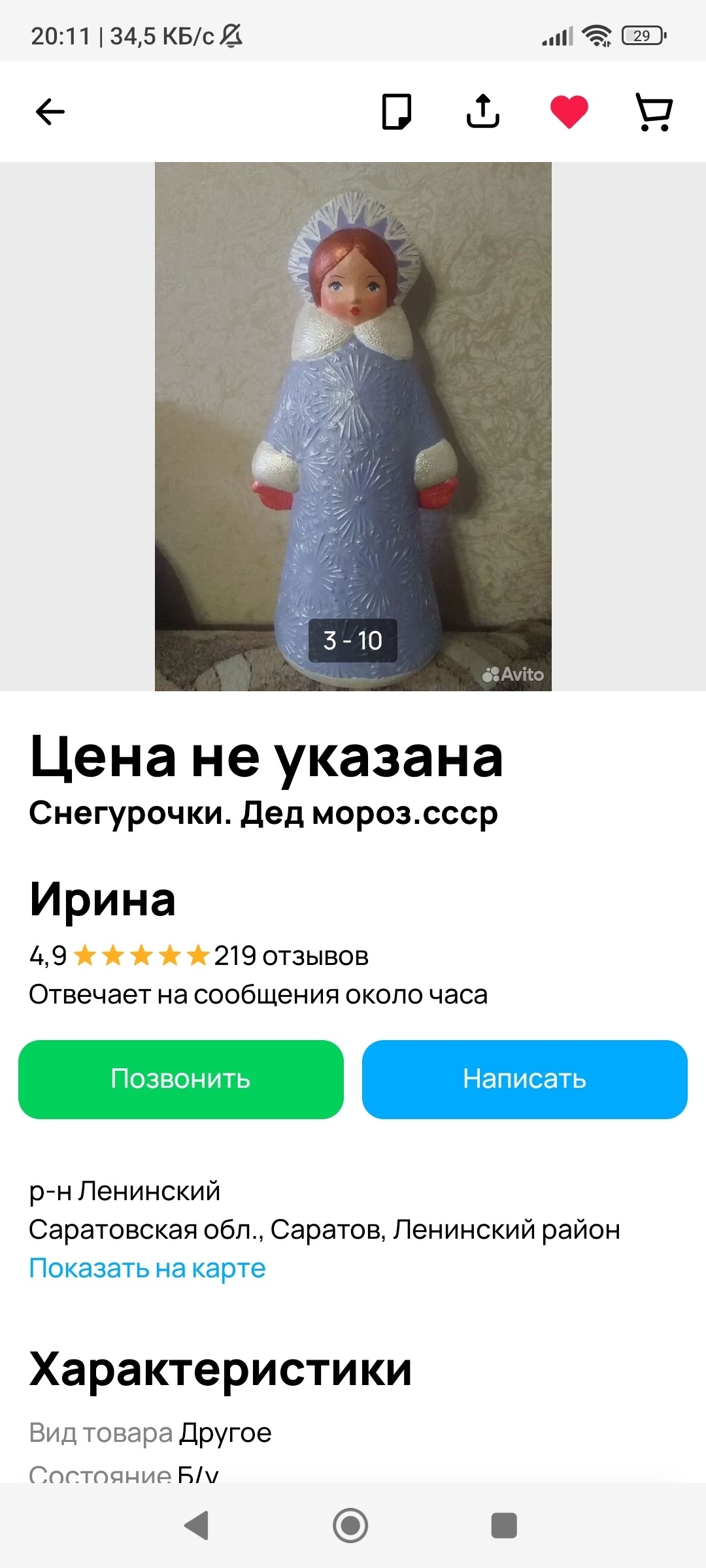Viewport: 706px width, 1568px height.
Task: Open the Snegurochka photo full screen
Action: coord(353,426)
